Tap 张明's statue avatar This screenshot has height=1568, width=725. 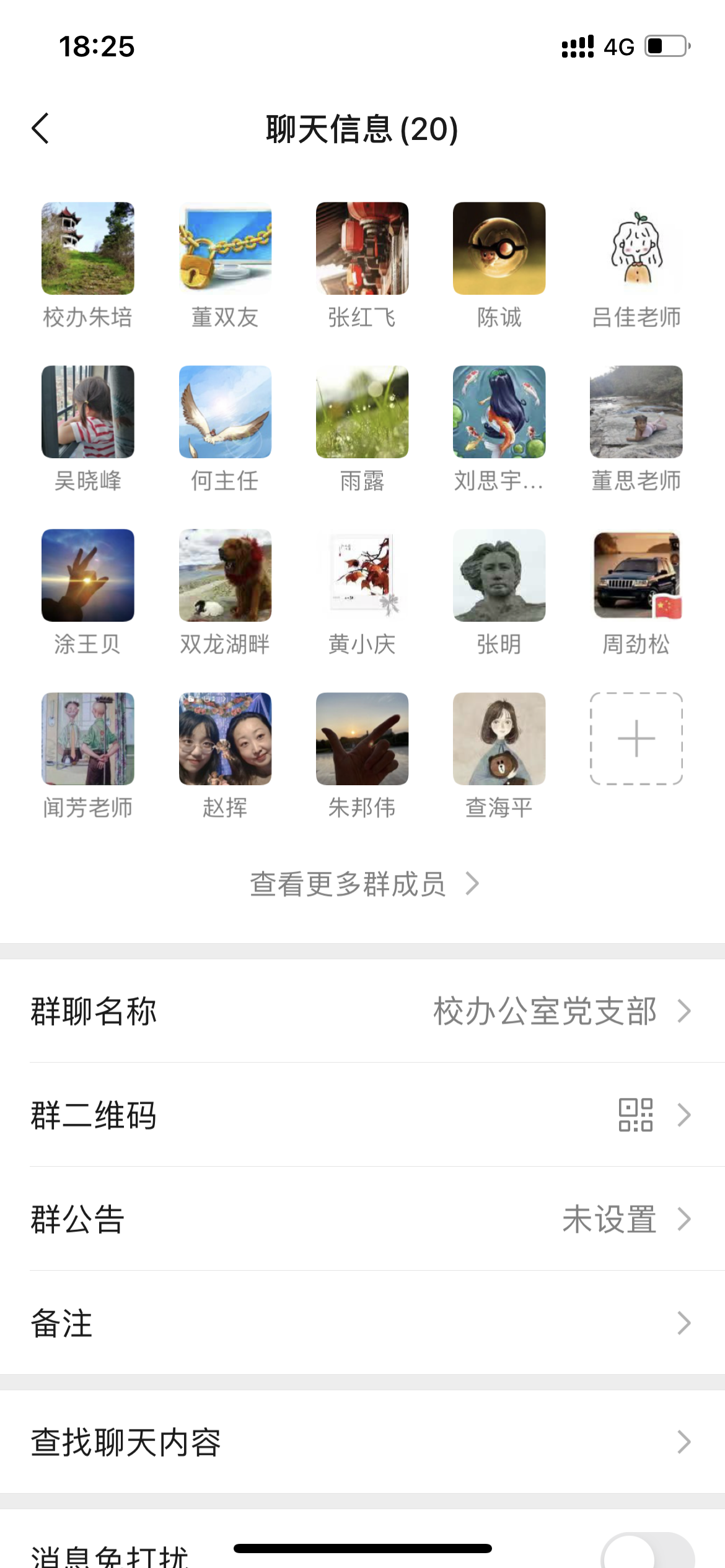[x=499, y=575]
